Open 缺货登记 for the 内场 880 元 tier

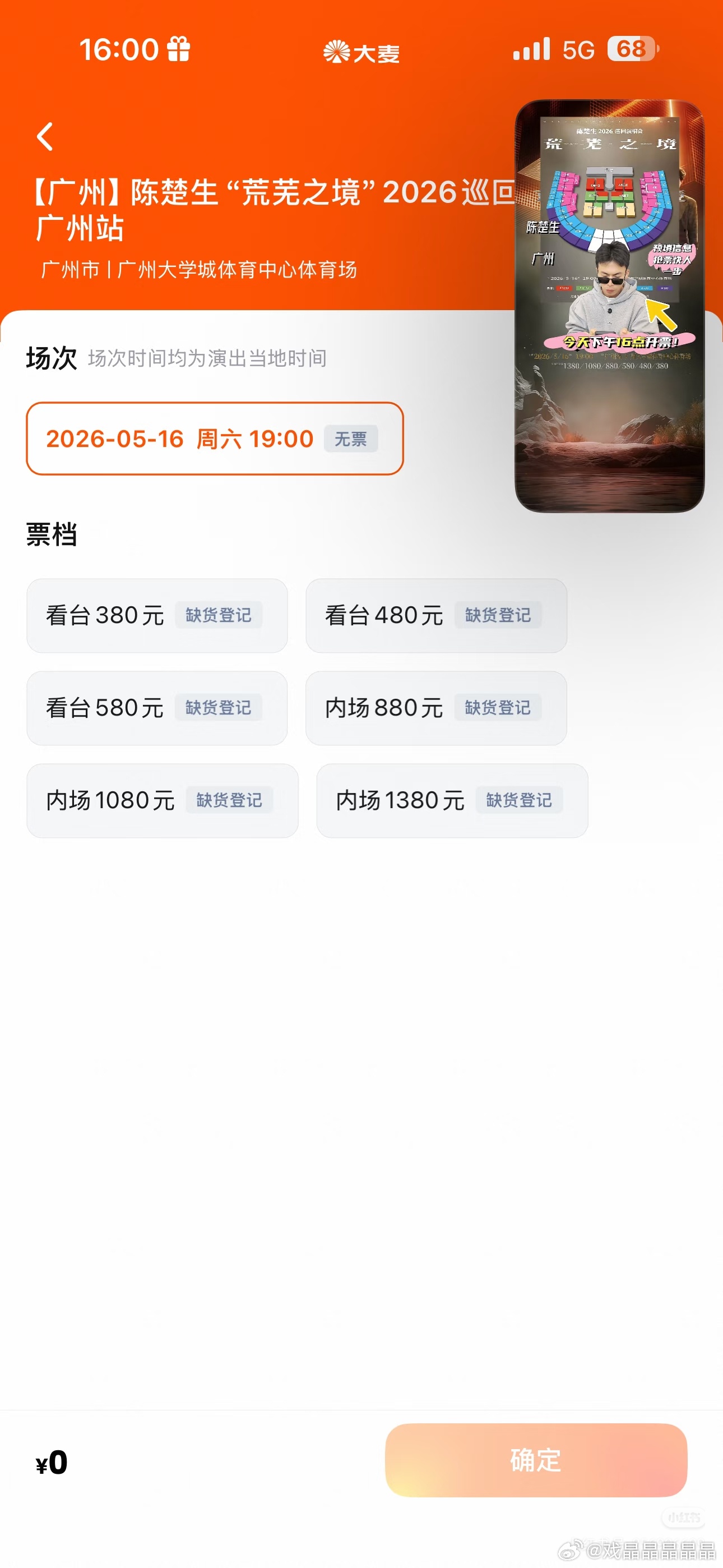coord(498,708)
